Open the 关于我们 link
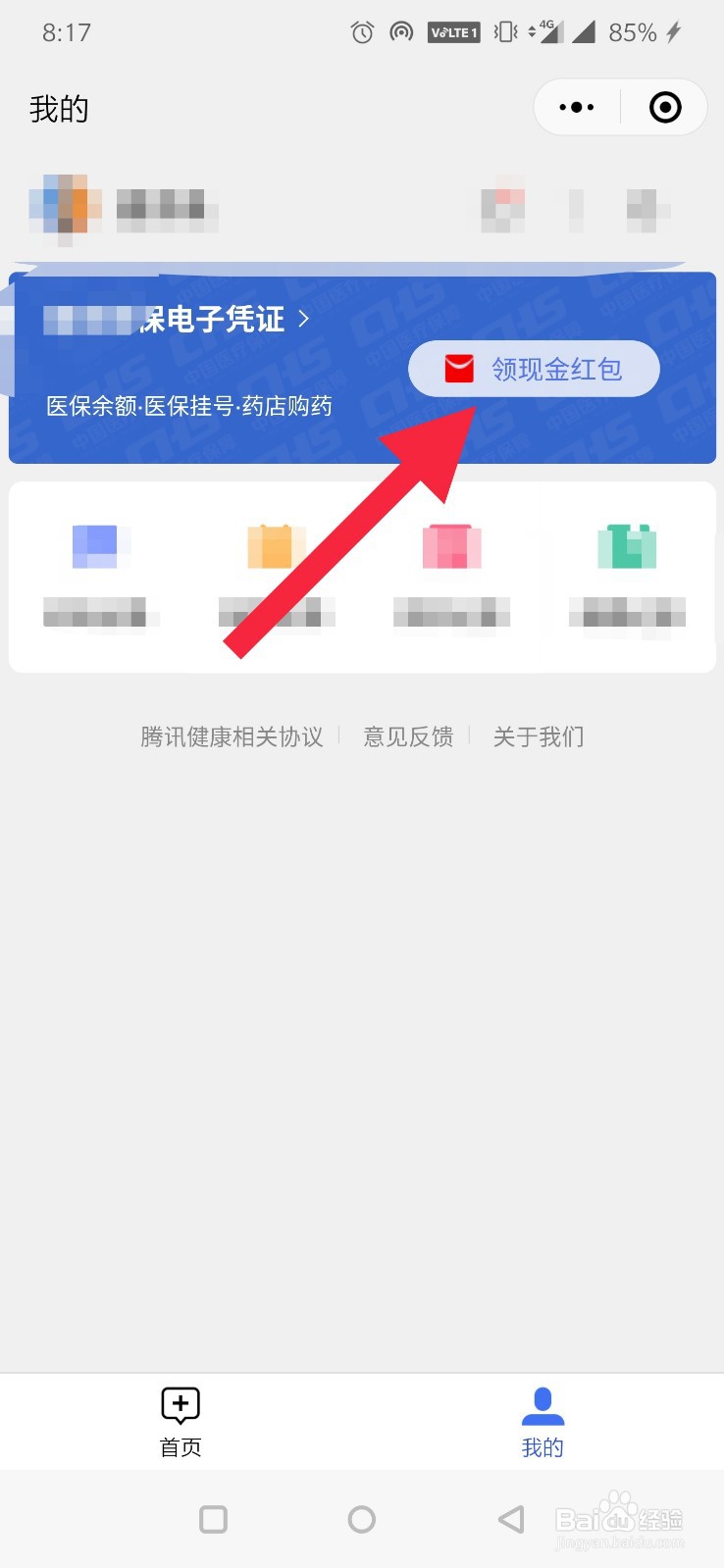Image resolution: width=724 pixels, height=1568 pixels. [539, 736]
